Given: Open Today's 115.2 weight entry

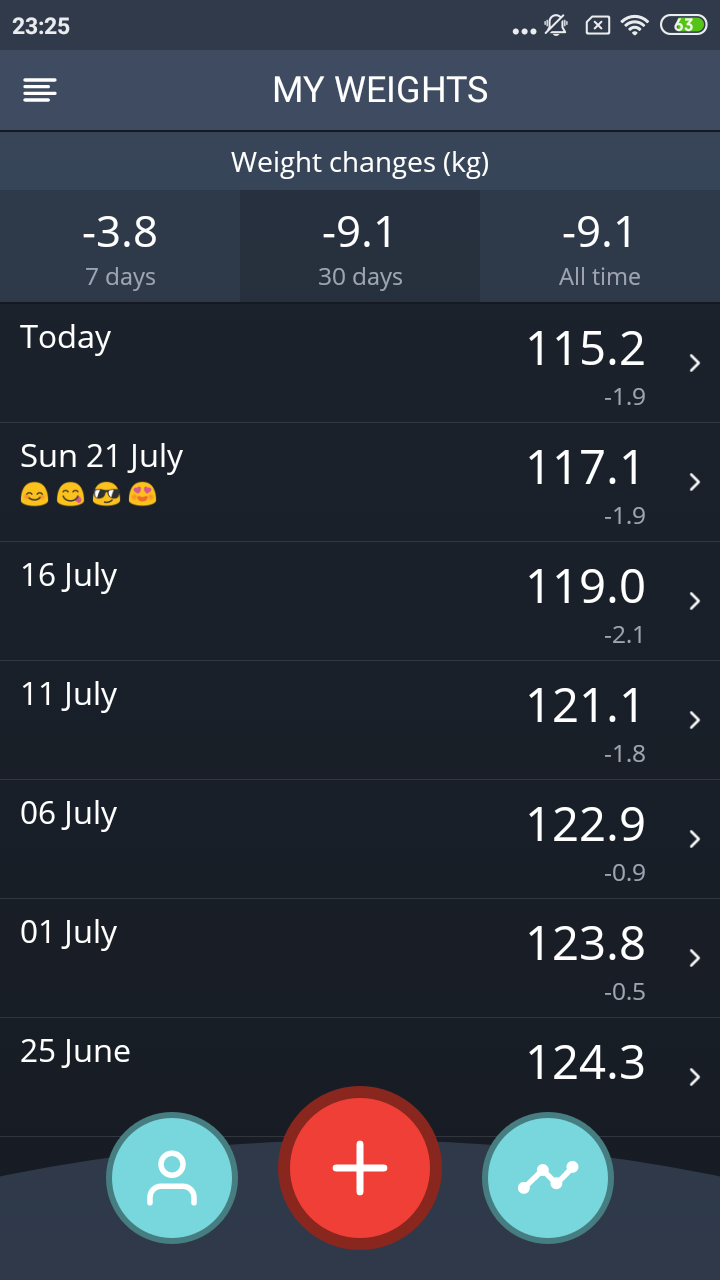Looking at the screenshot, I should click(x=360, y=363).
